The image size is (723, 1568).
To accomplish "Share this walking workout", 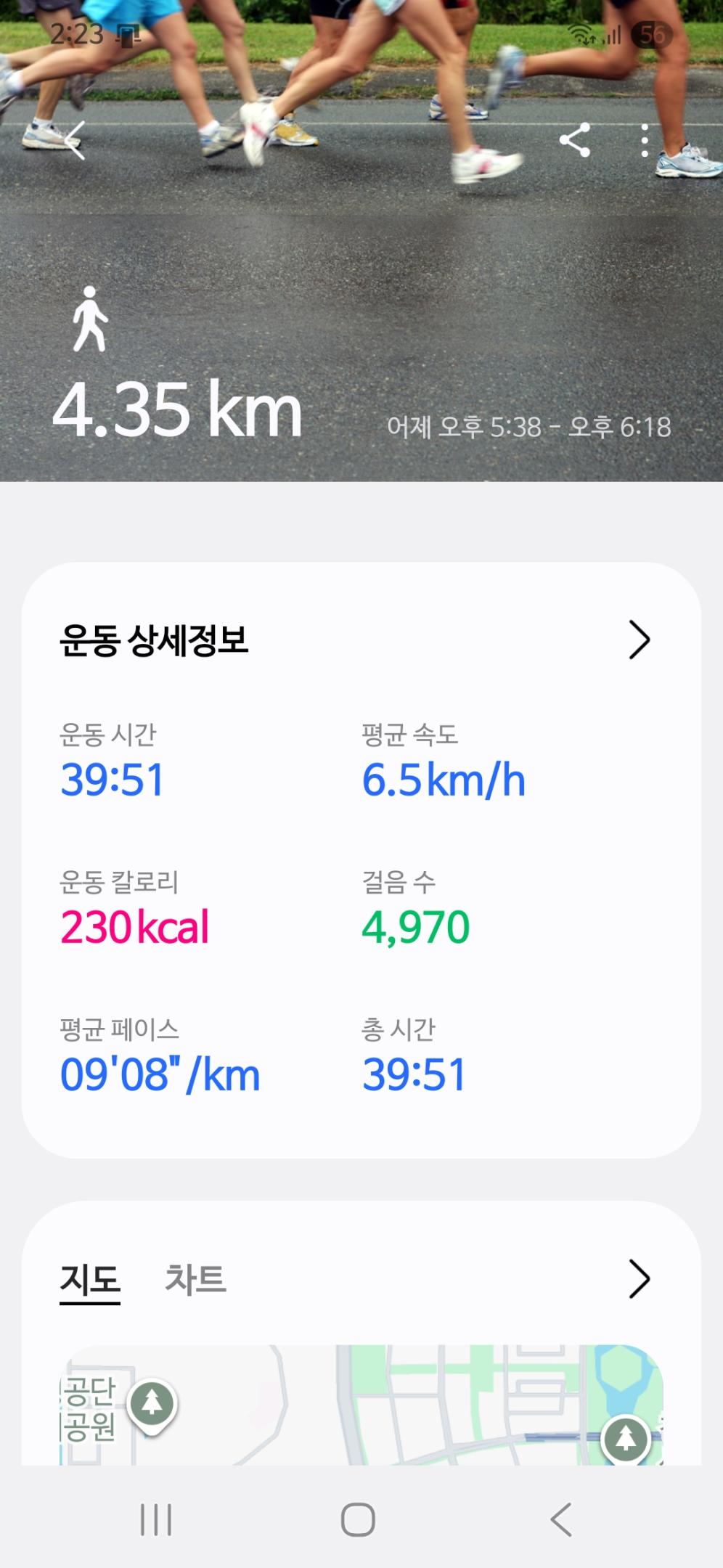I will pyautogui.click(x=574, y=140).
